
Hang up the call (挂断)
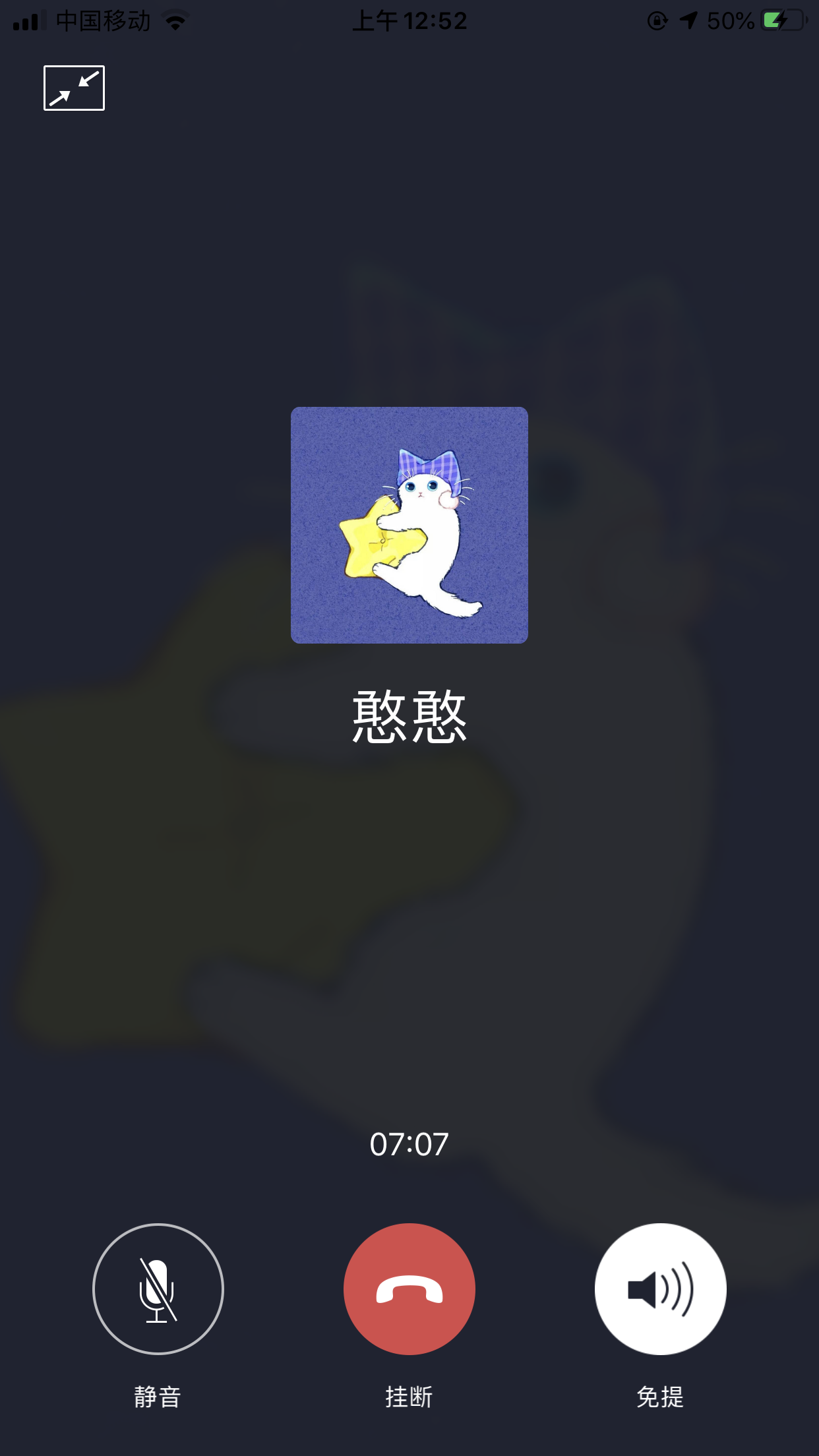pos(409,1289)
